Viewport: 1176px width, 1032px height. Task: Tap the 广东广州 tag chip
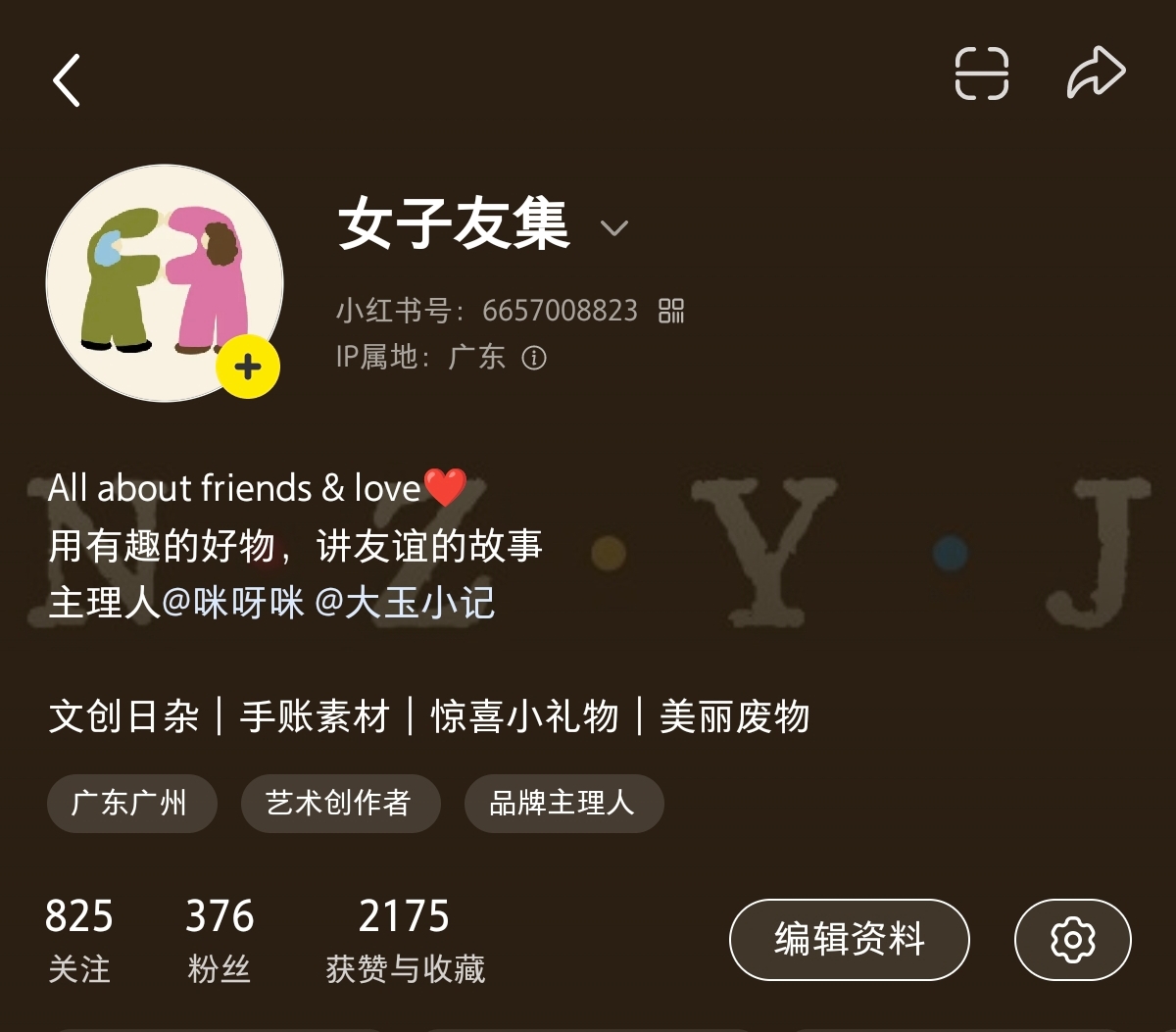point(130,804)
